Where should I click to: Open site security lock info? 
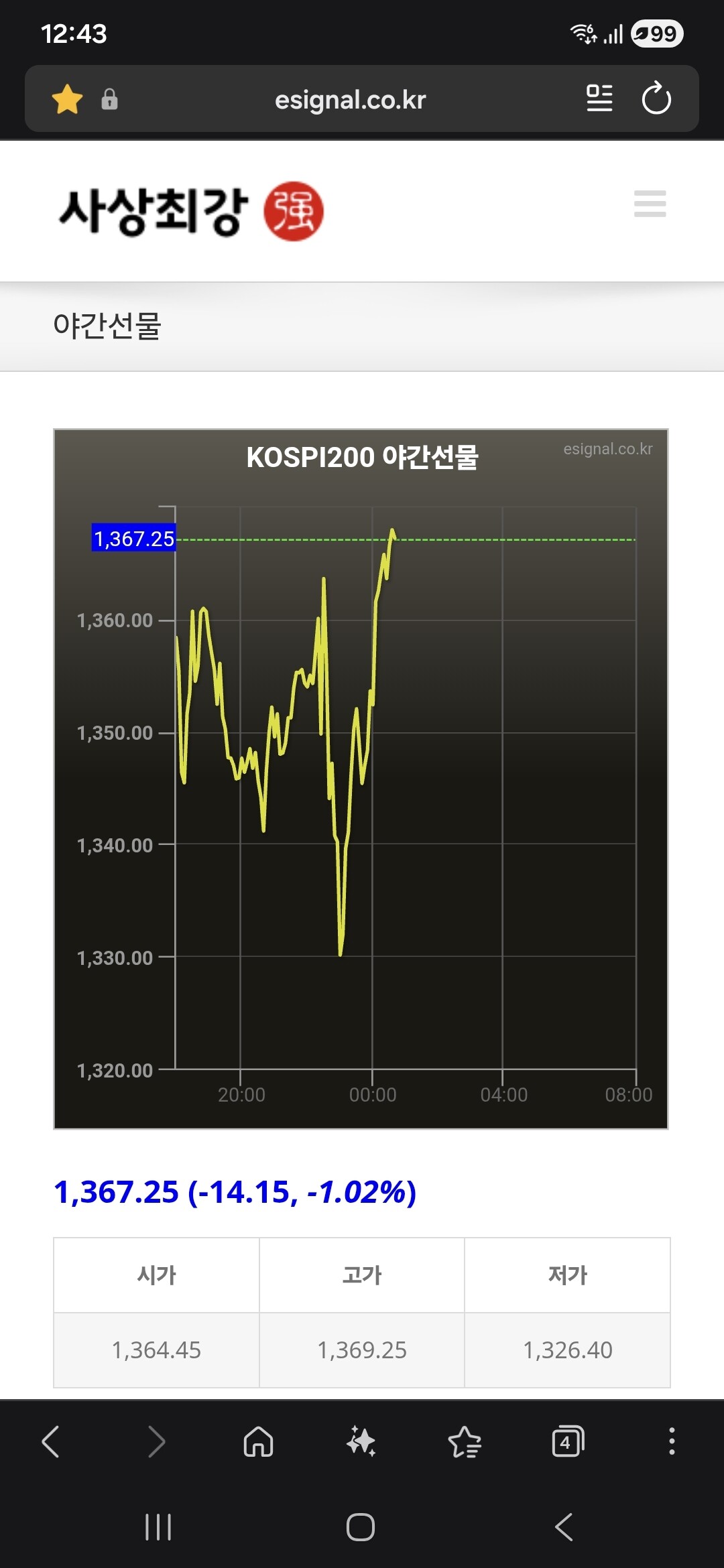pos(109,99)
